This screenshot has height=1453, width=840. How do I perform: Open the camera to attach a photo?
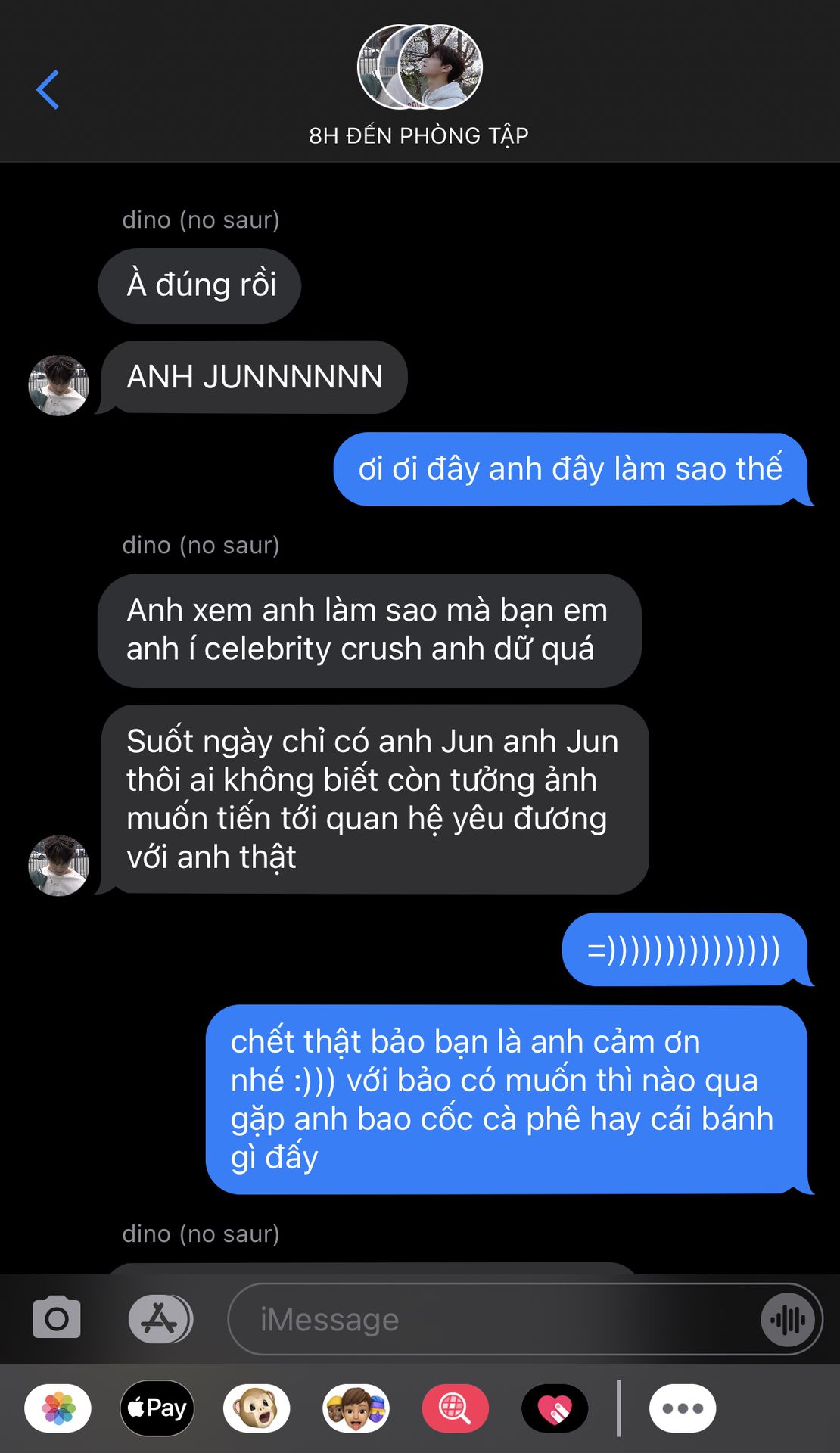pyautogui.click(x=57, y=1318)
